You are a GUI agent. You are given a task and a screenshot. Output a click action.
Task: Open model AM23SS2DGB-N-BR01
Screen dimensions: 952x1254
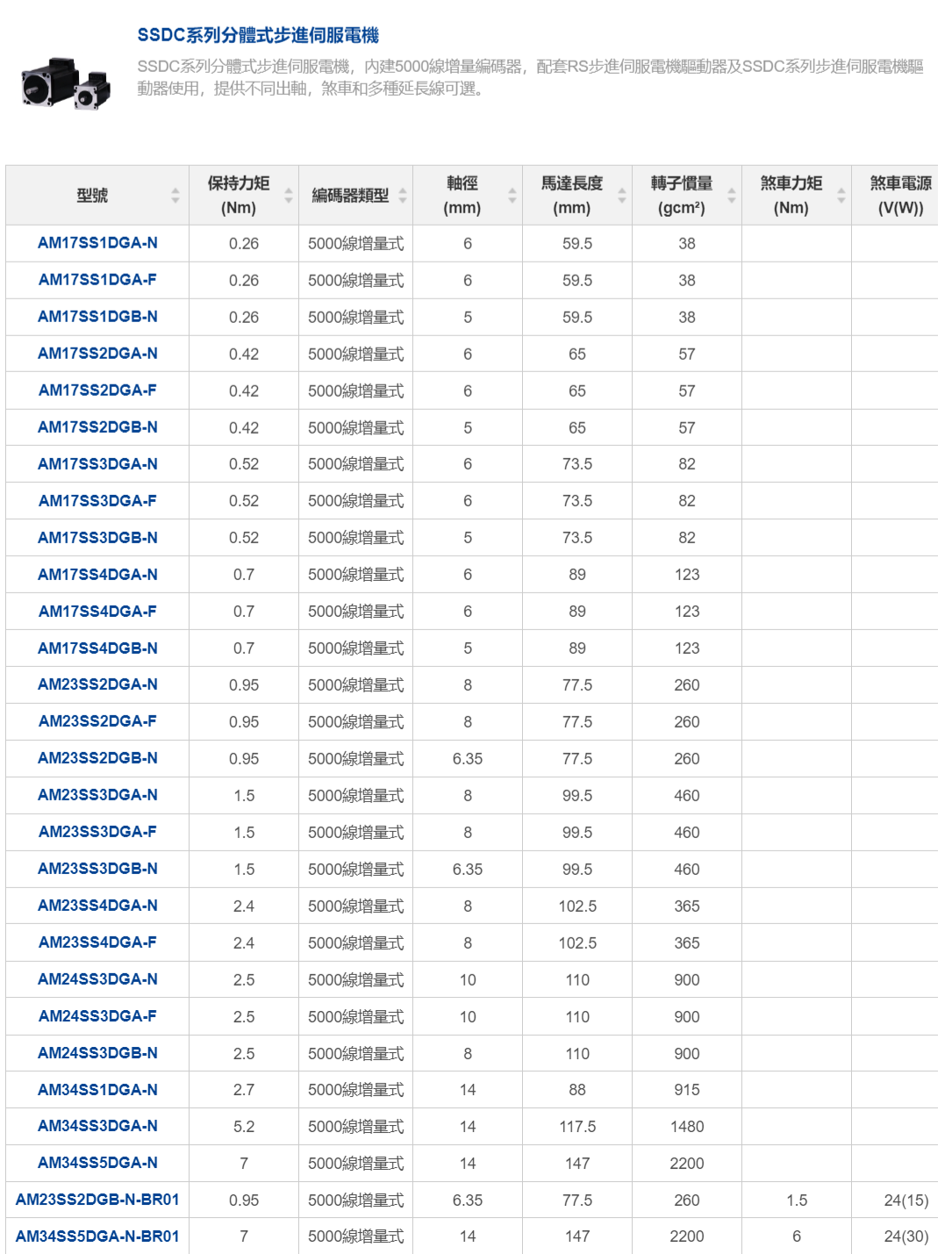click(97, 1200)
